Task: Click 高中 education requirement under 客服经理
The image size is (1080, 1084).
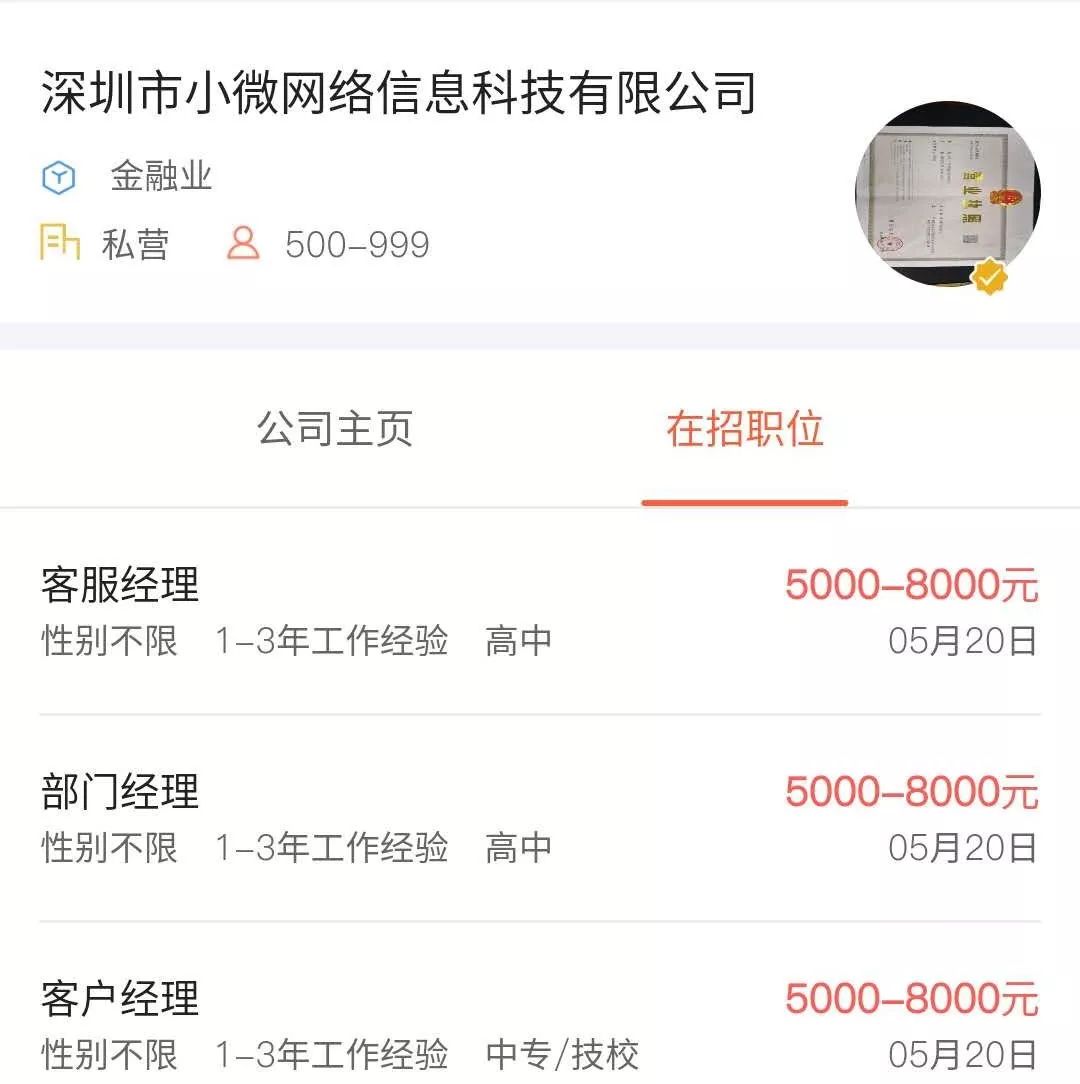Action: coord(520,641)
